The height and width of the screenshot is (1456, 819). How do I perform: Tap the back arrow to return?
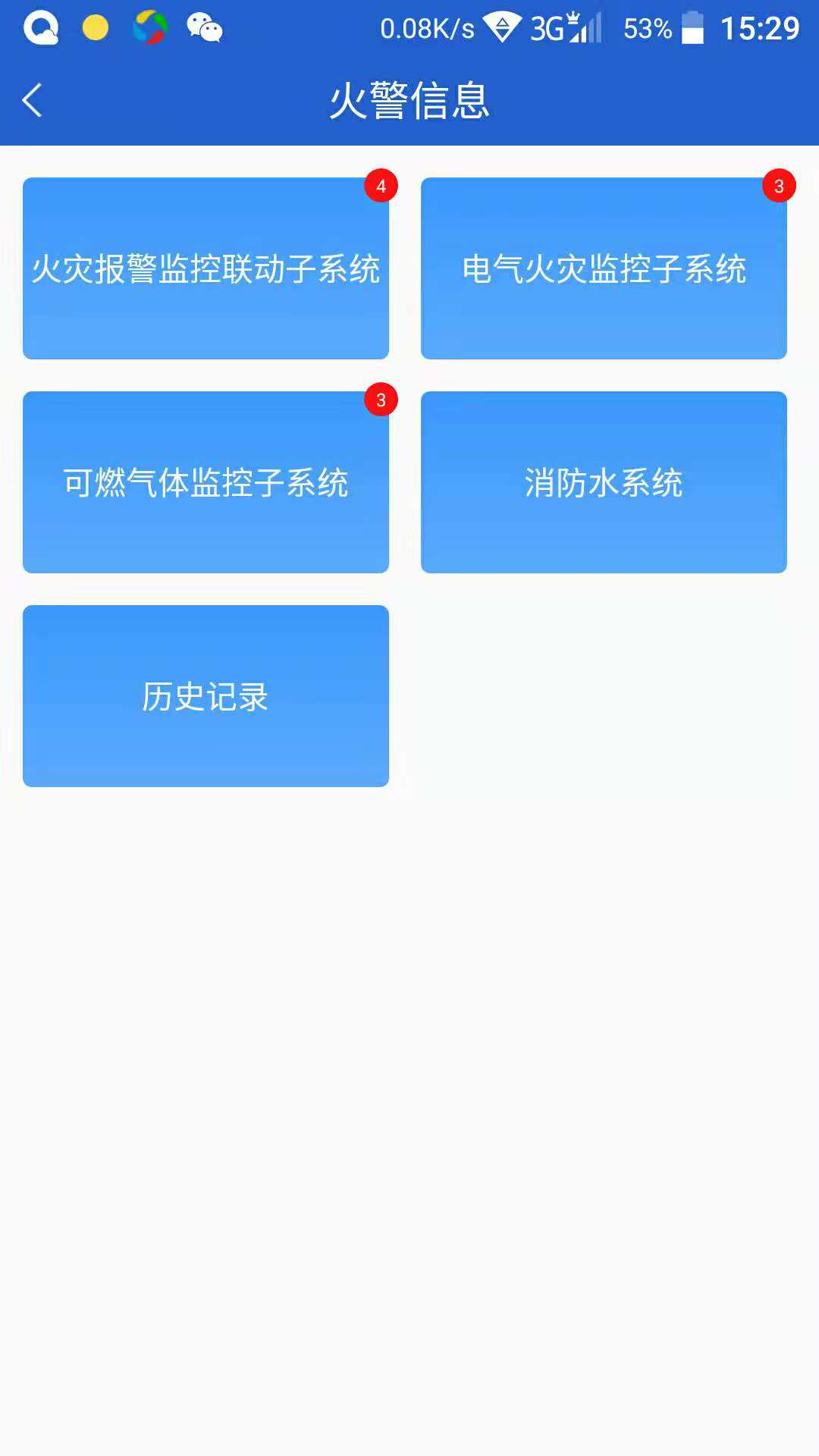(x=33, y=99)
